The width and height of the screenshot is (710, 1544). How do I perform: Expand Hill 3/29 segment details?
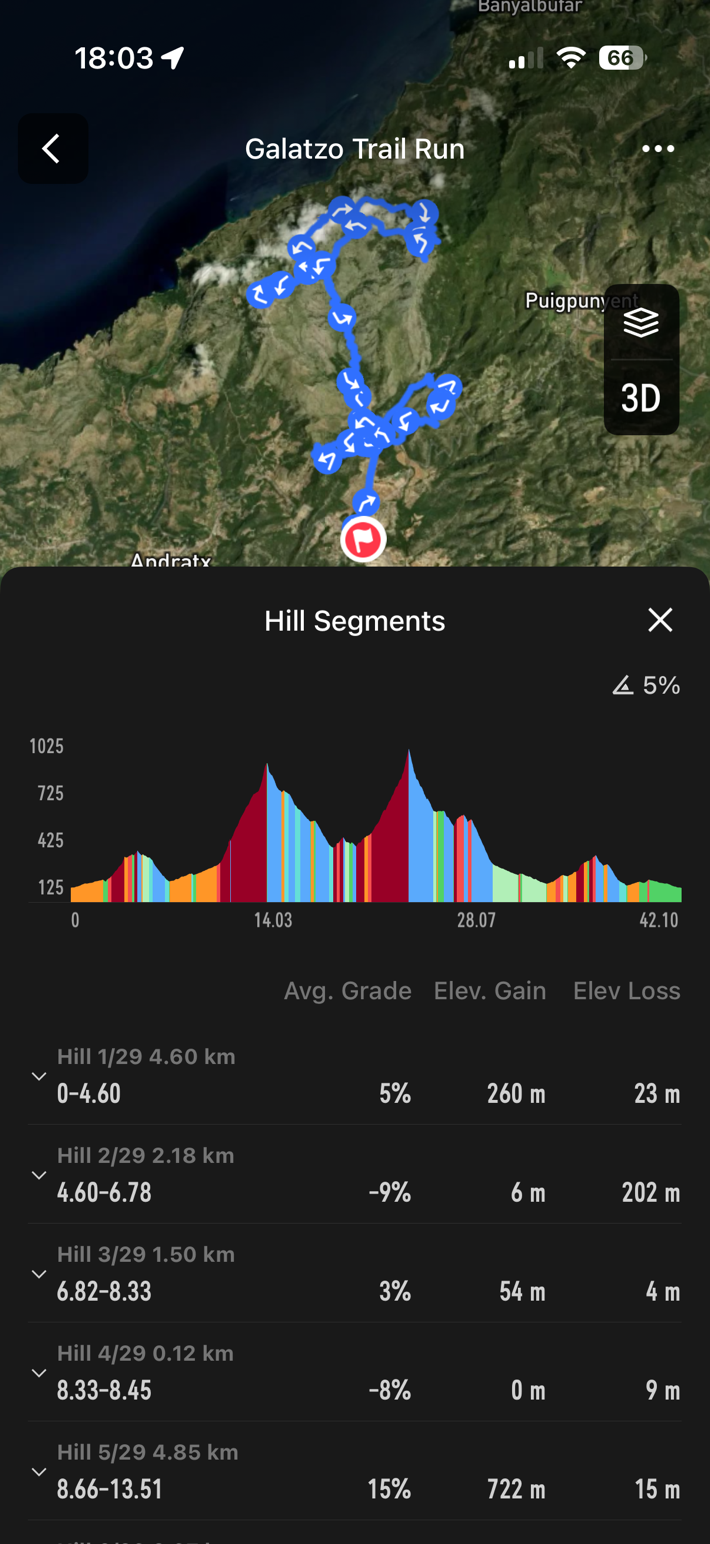39,1274
